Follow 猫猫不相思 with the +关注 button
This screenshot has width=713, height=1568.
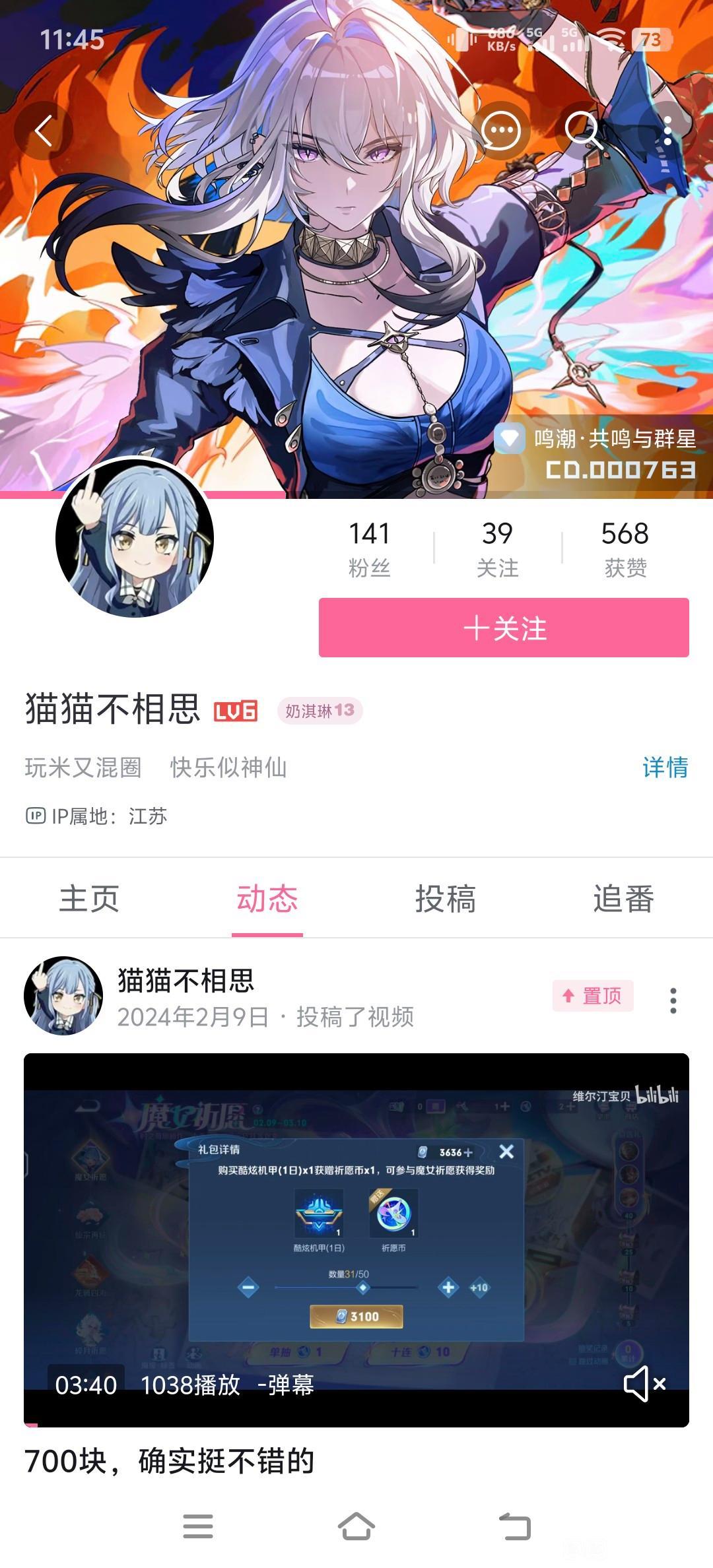[504, 628]
